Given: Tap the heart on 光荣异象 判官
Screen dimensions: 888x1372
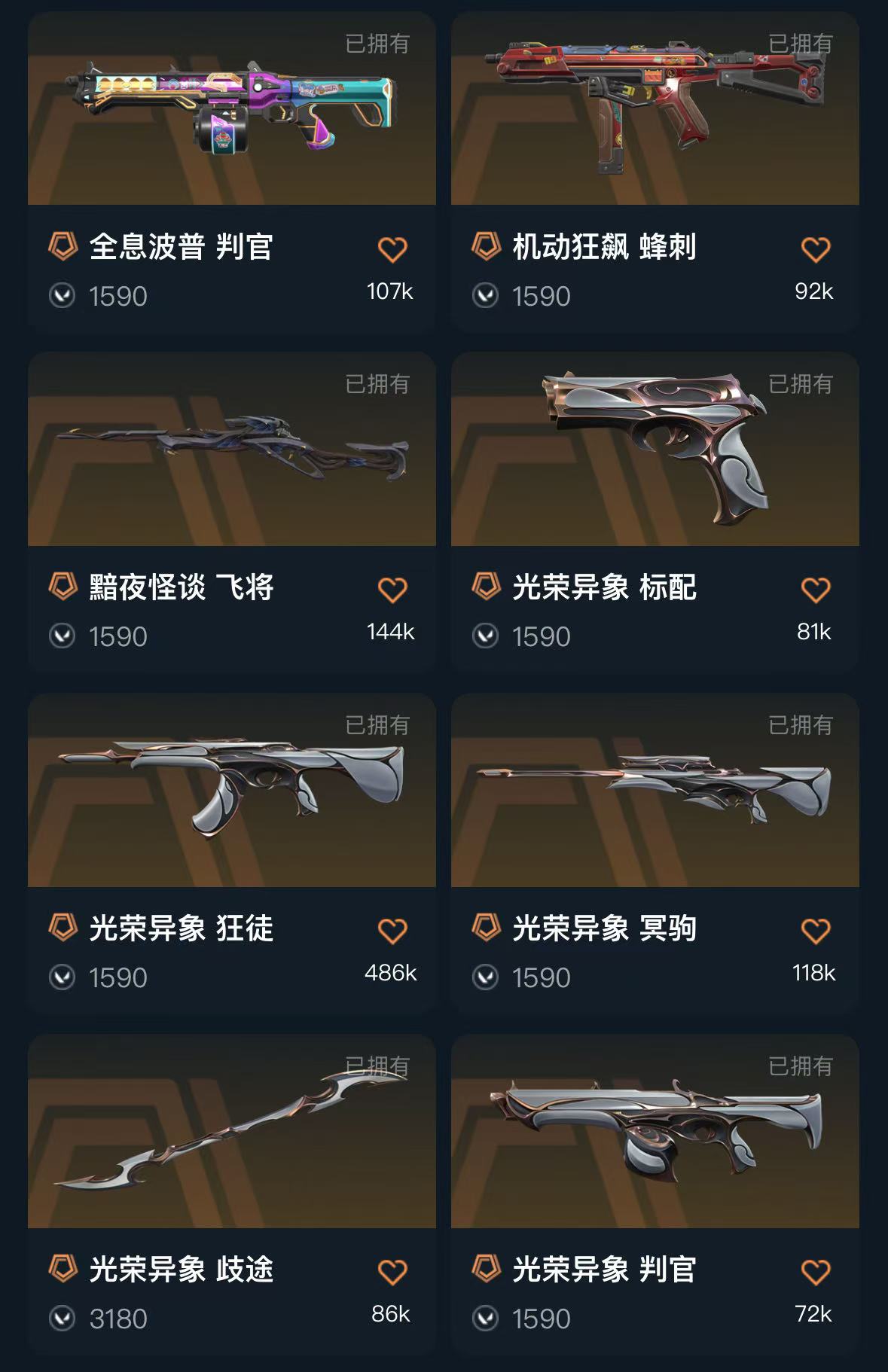Looking at the screenshot, I should (x=815, y=1273).
